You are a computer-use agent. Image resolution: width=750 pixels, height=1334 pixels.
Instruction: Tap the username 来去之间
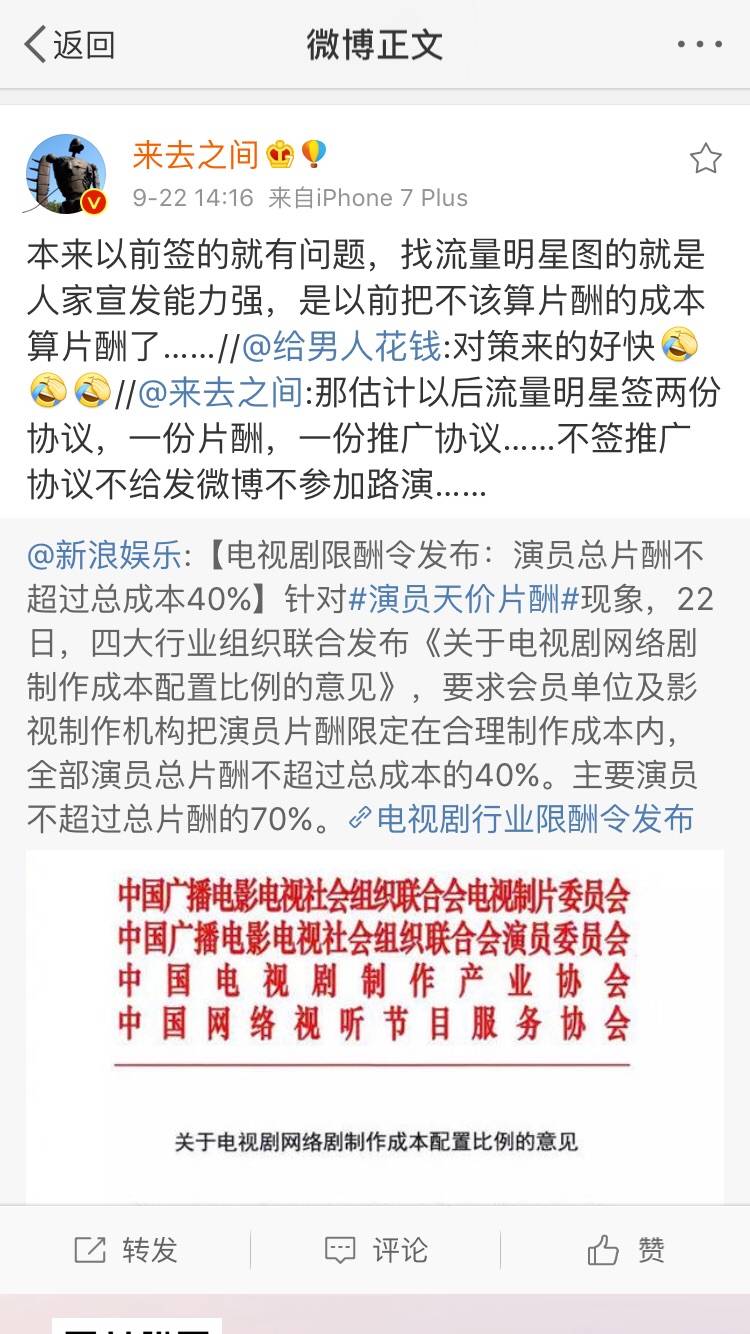click(x=195, y=155)
